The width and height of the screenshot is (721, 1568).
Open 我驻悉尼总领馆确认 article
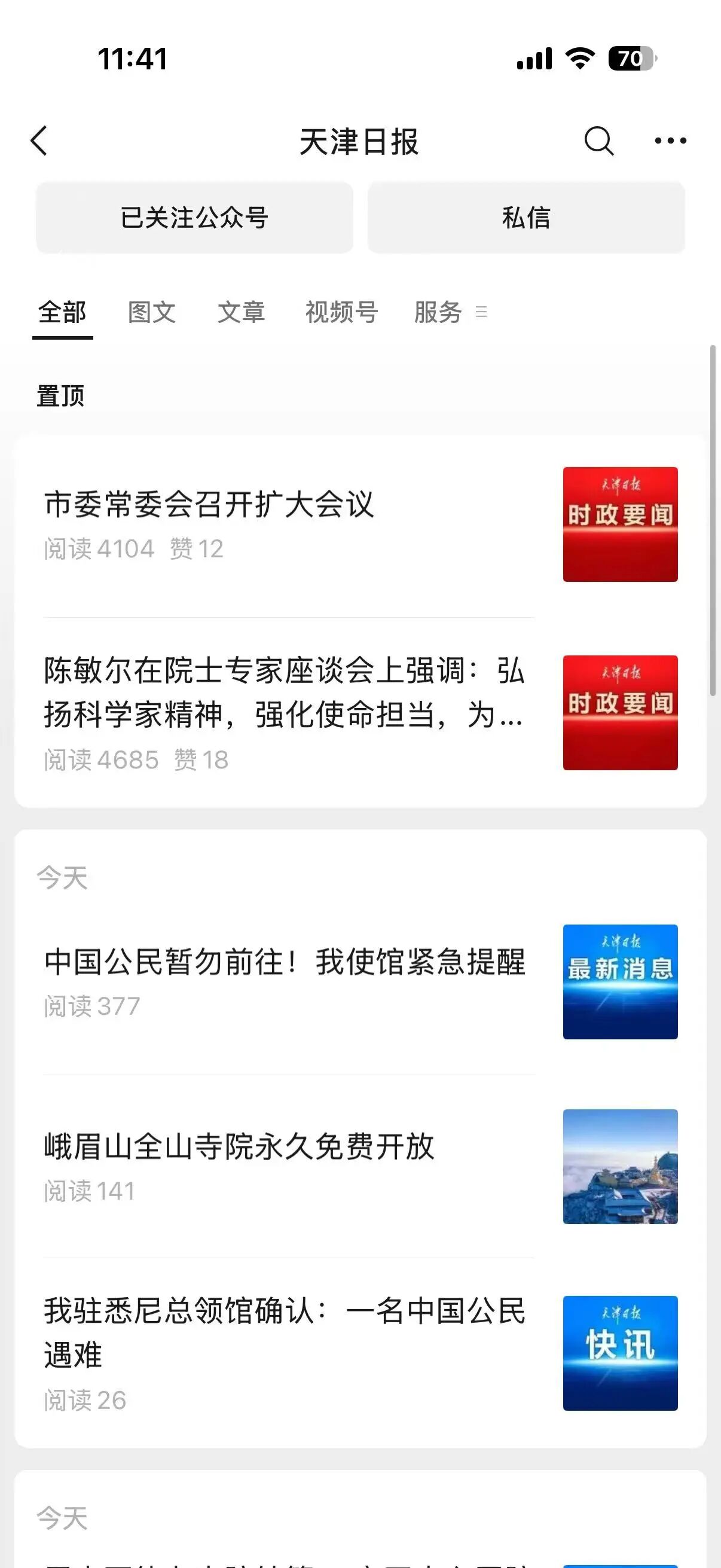coord(285,1332)
